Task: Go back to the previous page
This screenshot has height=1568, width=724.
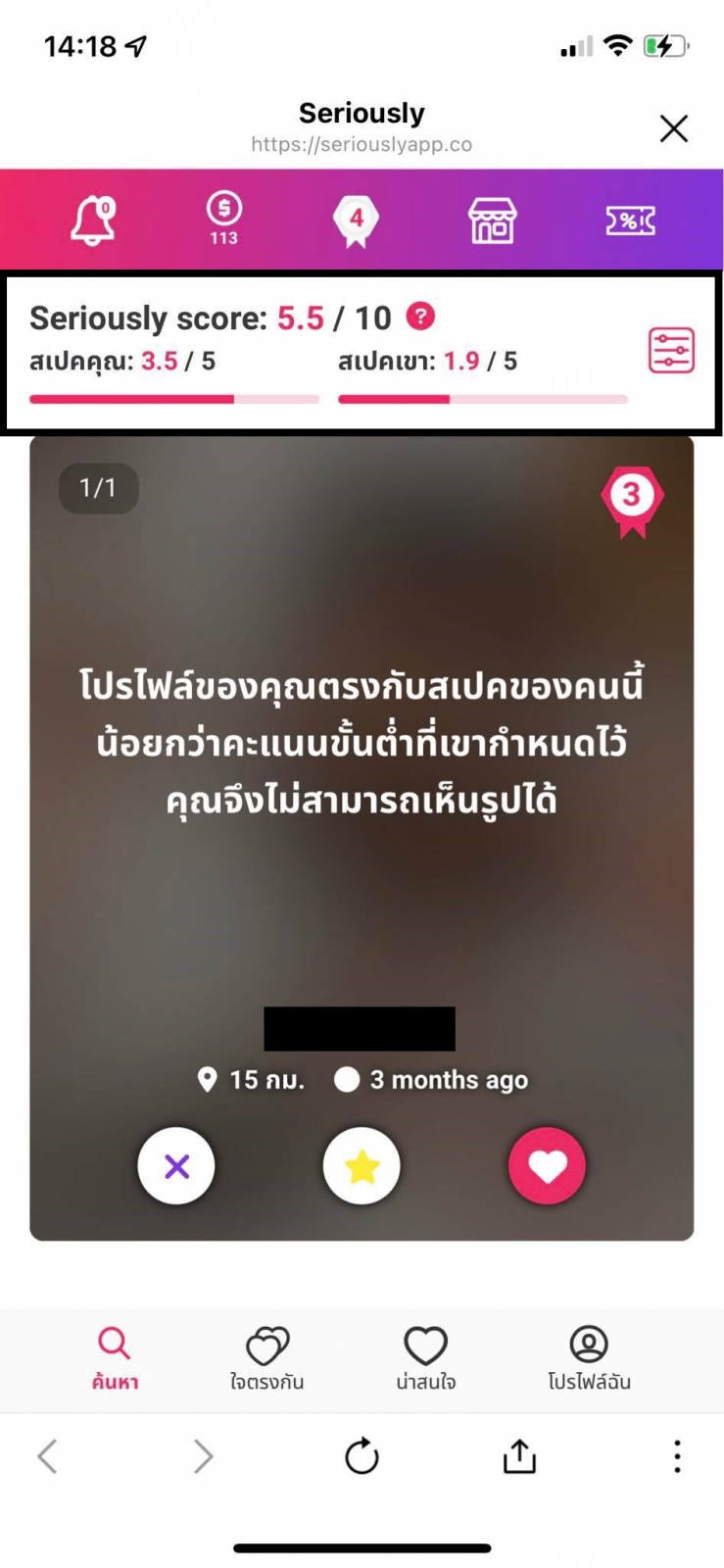Action: coord(47,1456)
